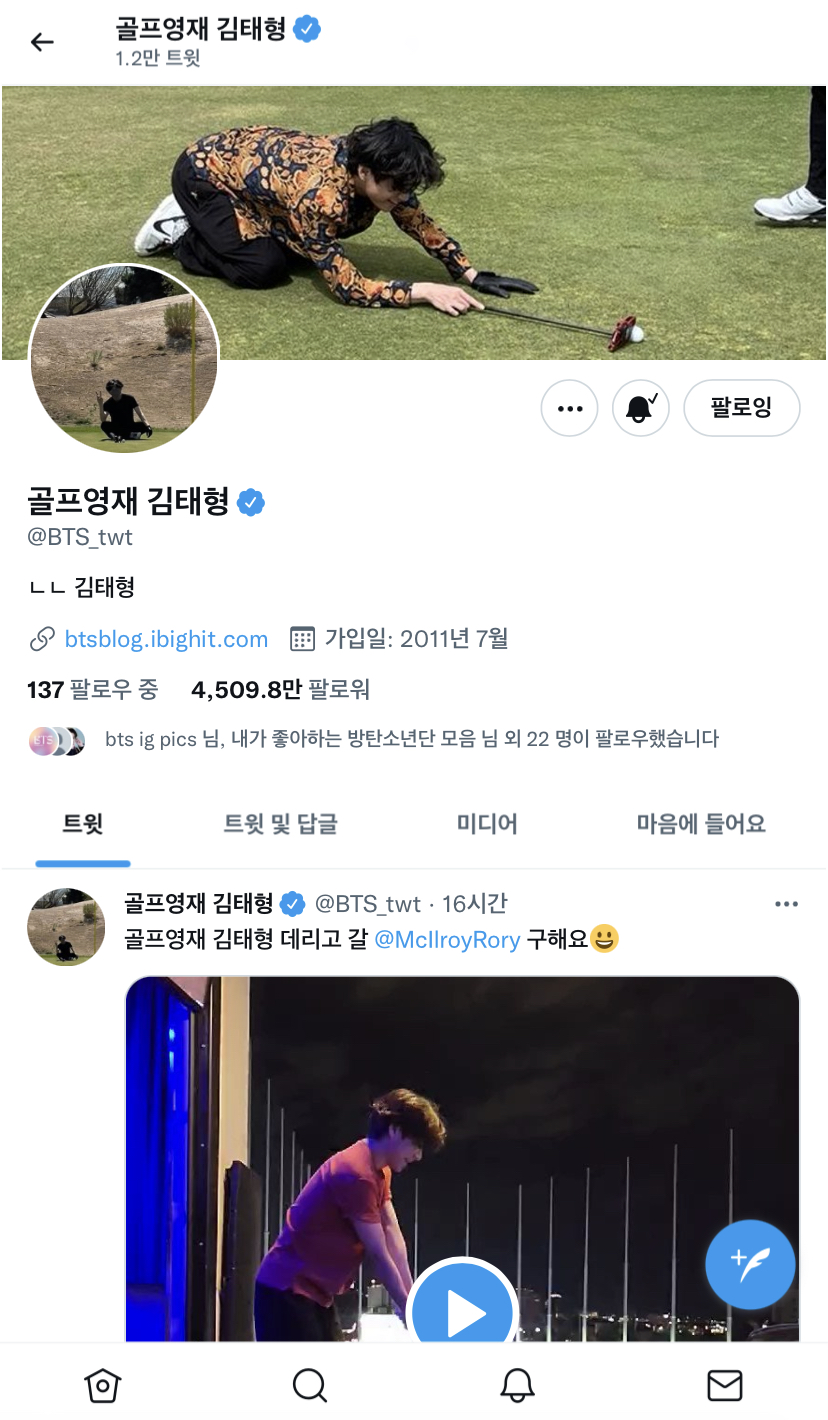
Task: Click the @McIlroyRory mention in the tweet
Action: pos(448,939)
